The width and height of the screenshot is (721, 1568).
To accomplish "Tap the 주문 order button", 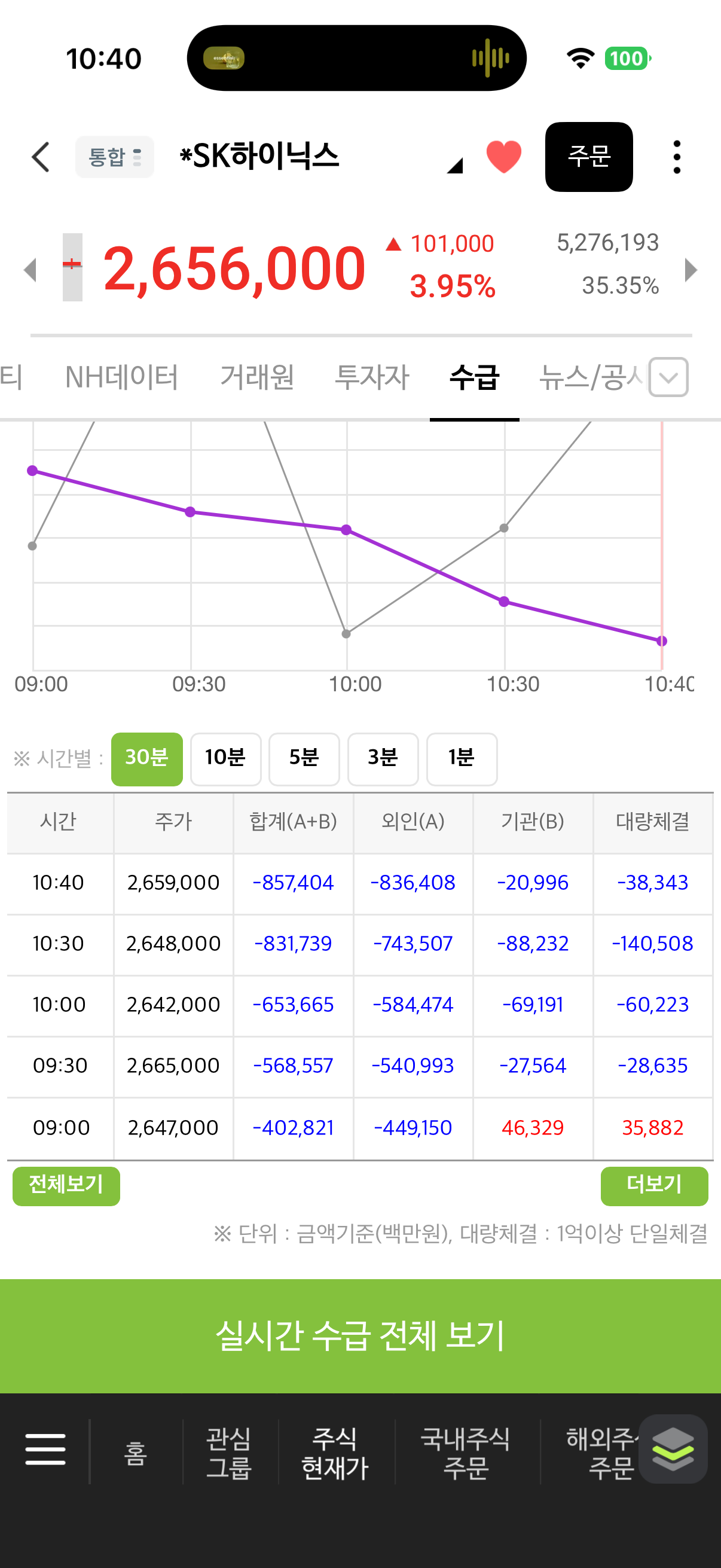I will 588,157.
